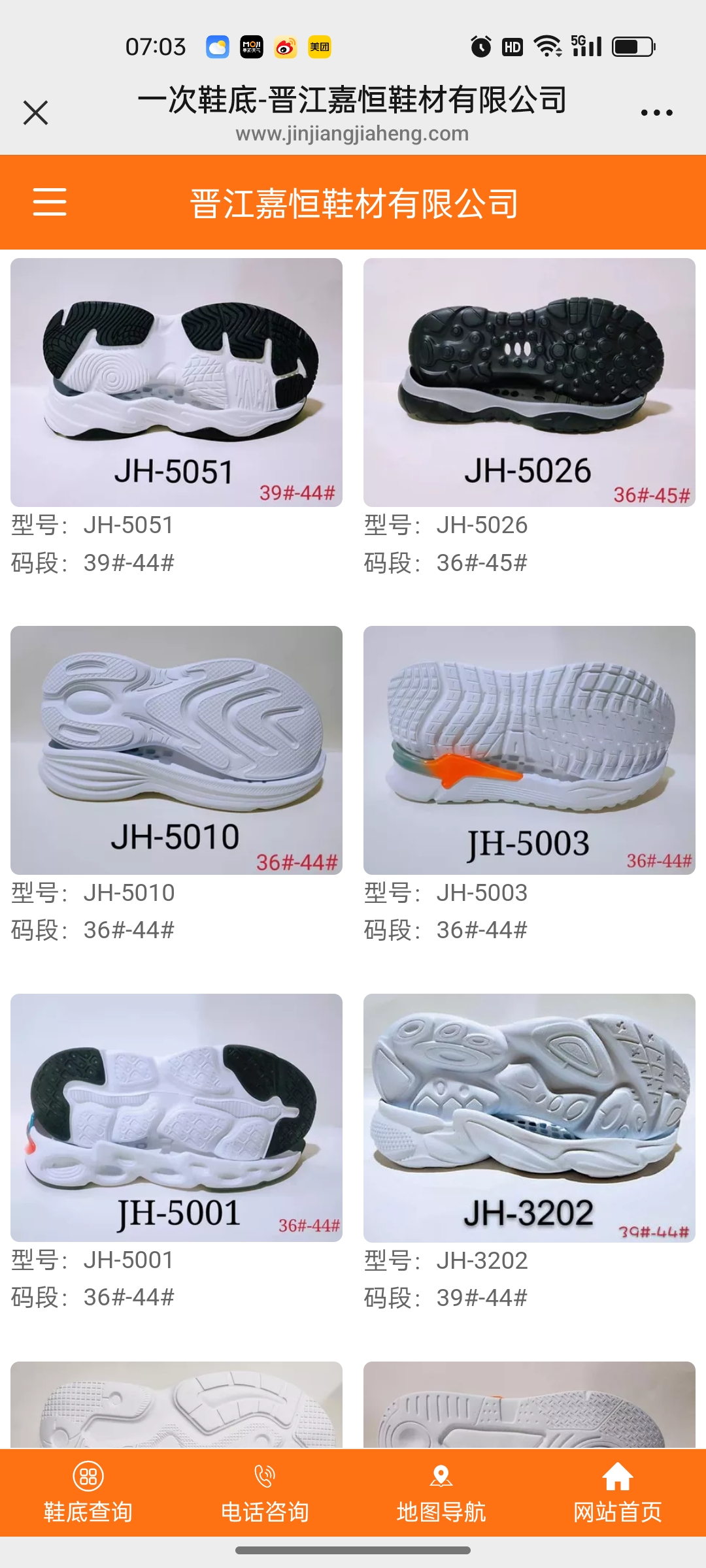Image resolution: width=706 pixels, height=1568 pixels.
Task: View the JH-5001 sole details
Action: pos(176,1117)
